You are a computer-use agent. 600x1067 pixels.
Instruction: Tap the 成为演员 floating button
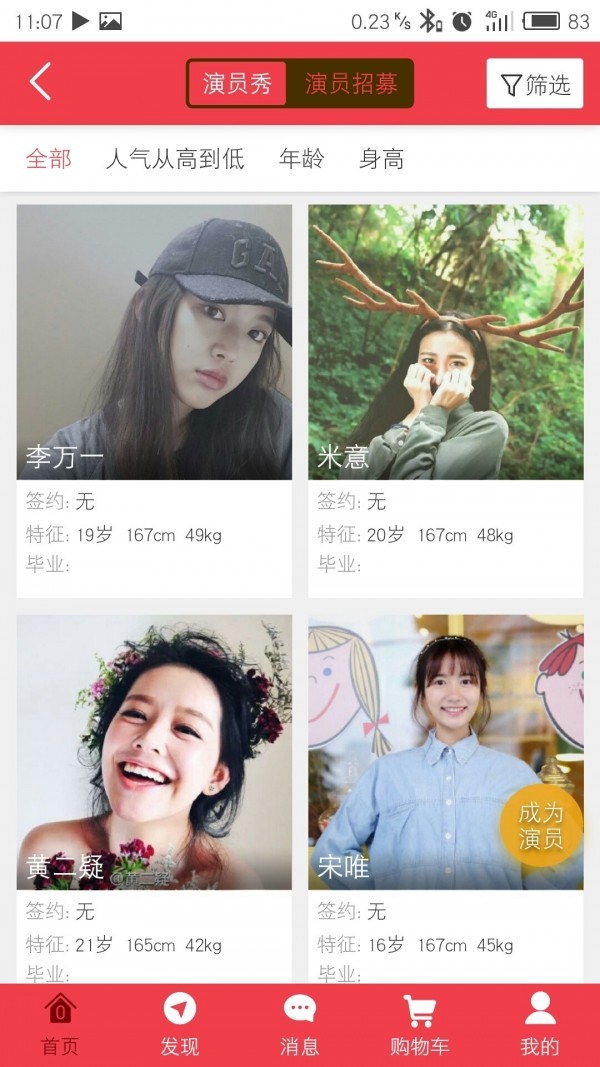pyautogui.click(x=541, y=826)
